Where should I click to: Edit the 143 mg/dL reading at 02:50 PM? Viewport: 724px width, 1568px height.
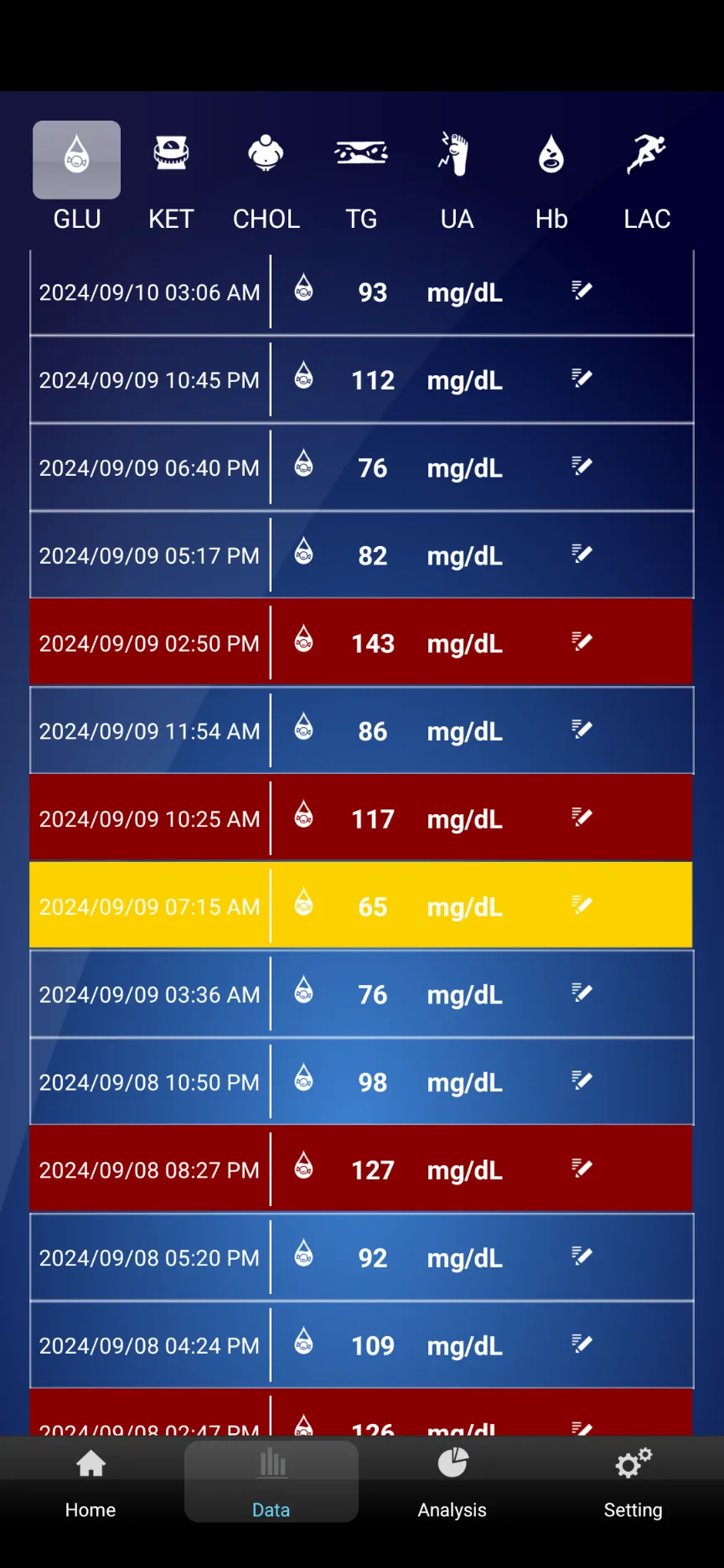[x=582, y=642]
